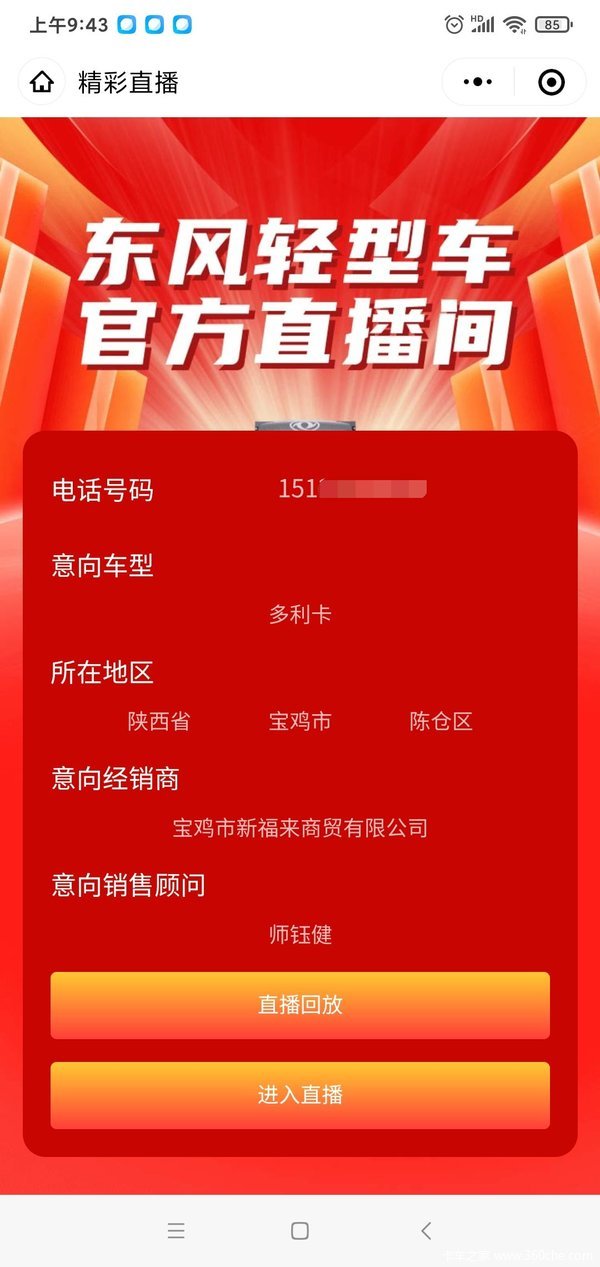600x1267 pixels.
Task: Select sales consultant 师钰健
Action: pos(300,935)
